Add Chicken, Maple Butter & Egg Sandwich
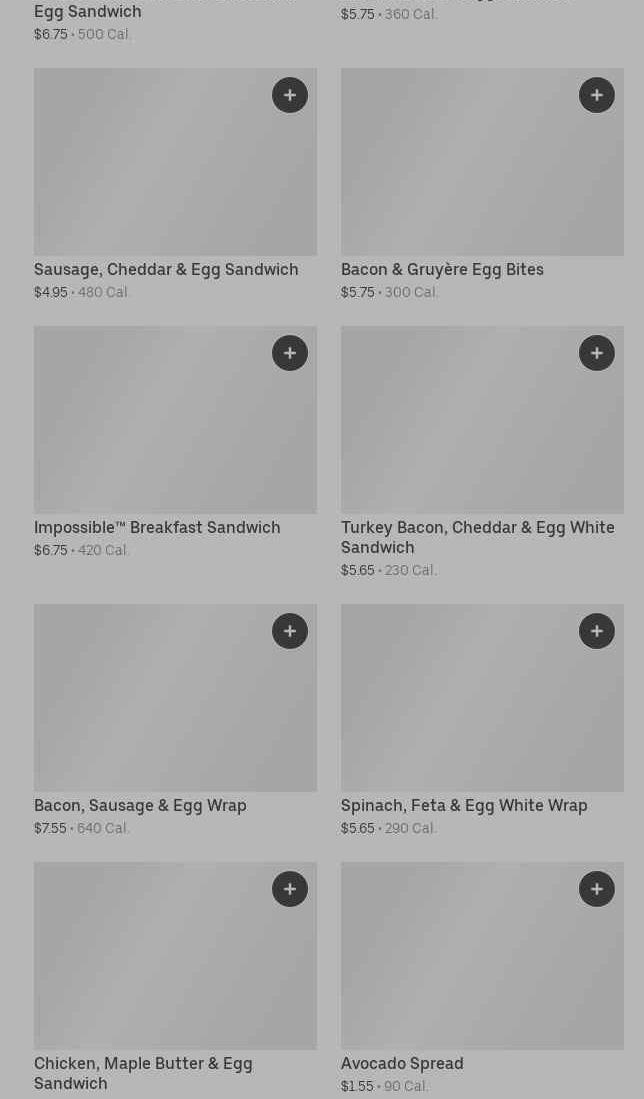This screenshot has height=1099, width=644. coord(289,889)
